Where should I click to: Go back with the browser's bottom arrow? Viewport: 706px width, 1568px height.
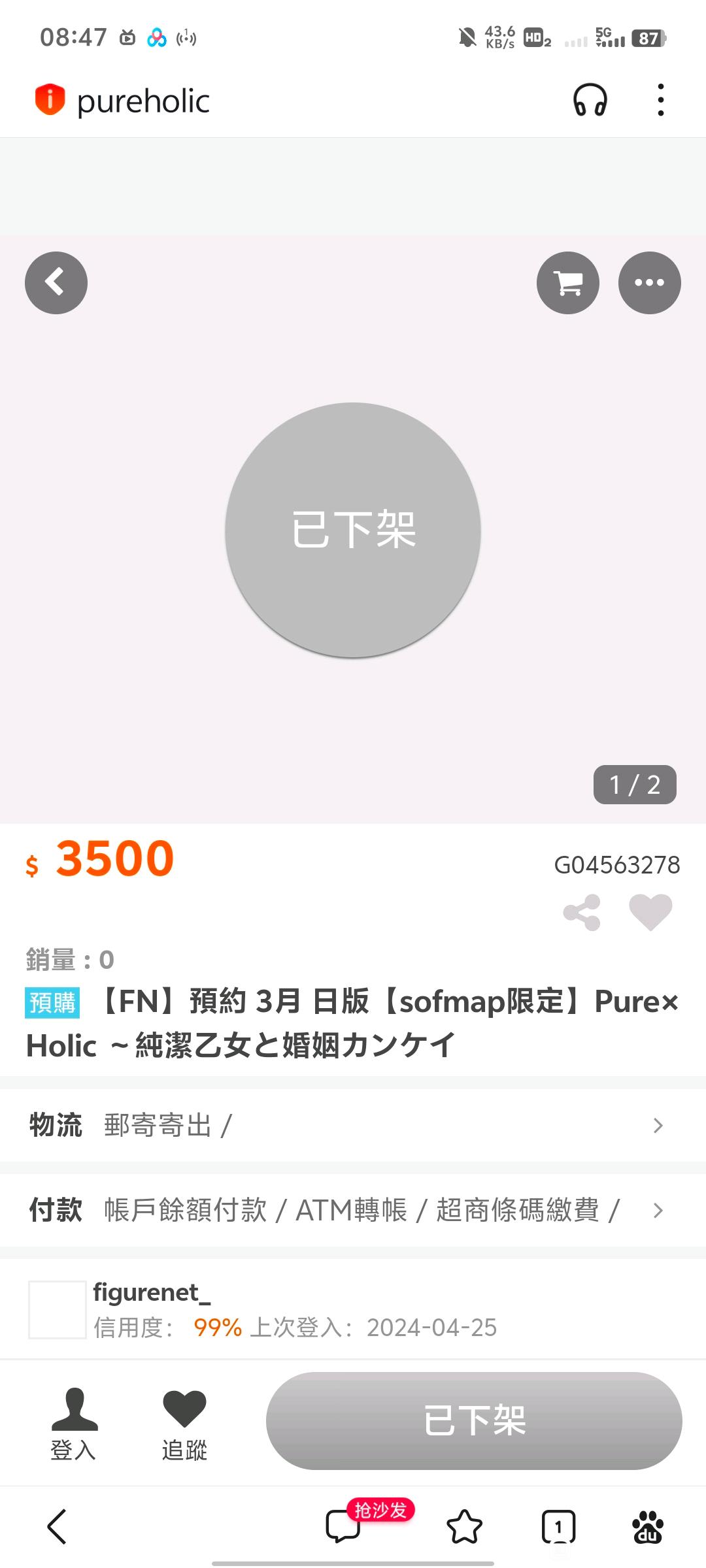coord(58,1527)
